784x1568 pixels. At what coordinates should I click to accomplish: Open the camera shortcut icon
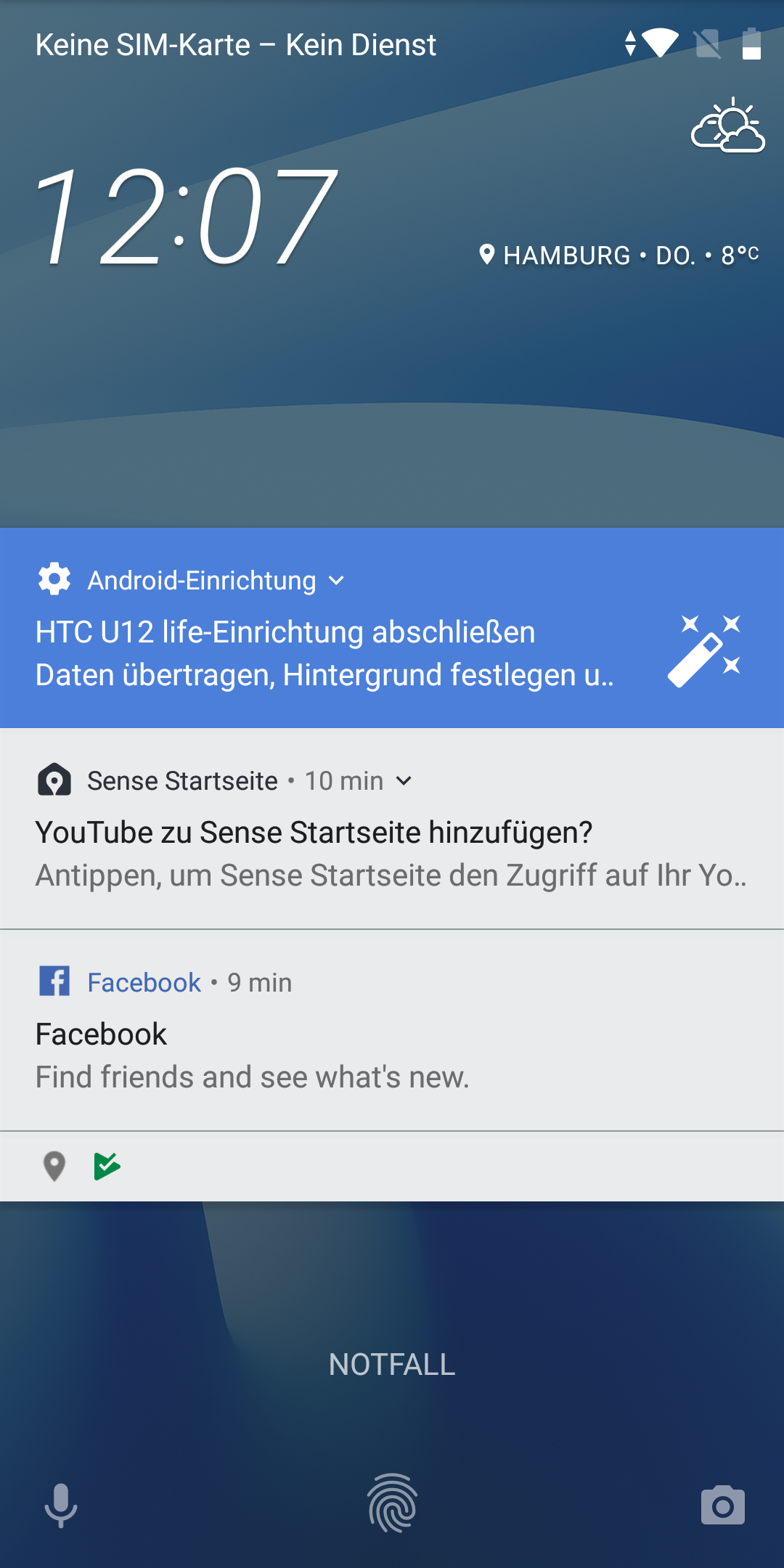(x=722, y=1506)
